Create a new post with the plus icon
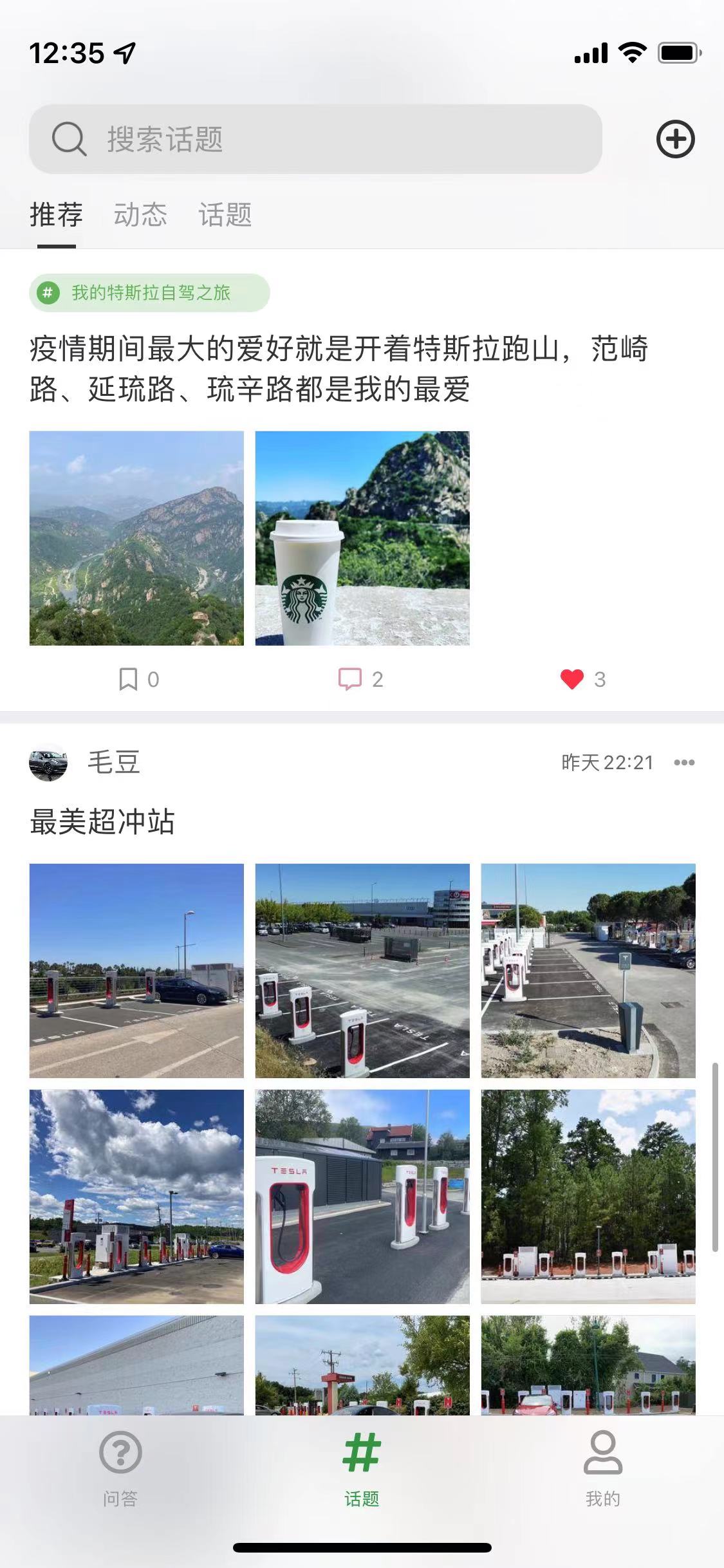This screenshot has height=1568, width=724. click(675, 139)
